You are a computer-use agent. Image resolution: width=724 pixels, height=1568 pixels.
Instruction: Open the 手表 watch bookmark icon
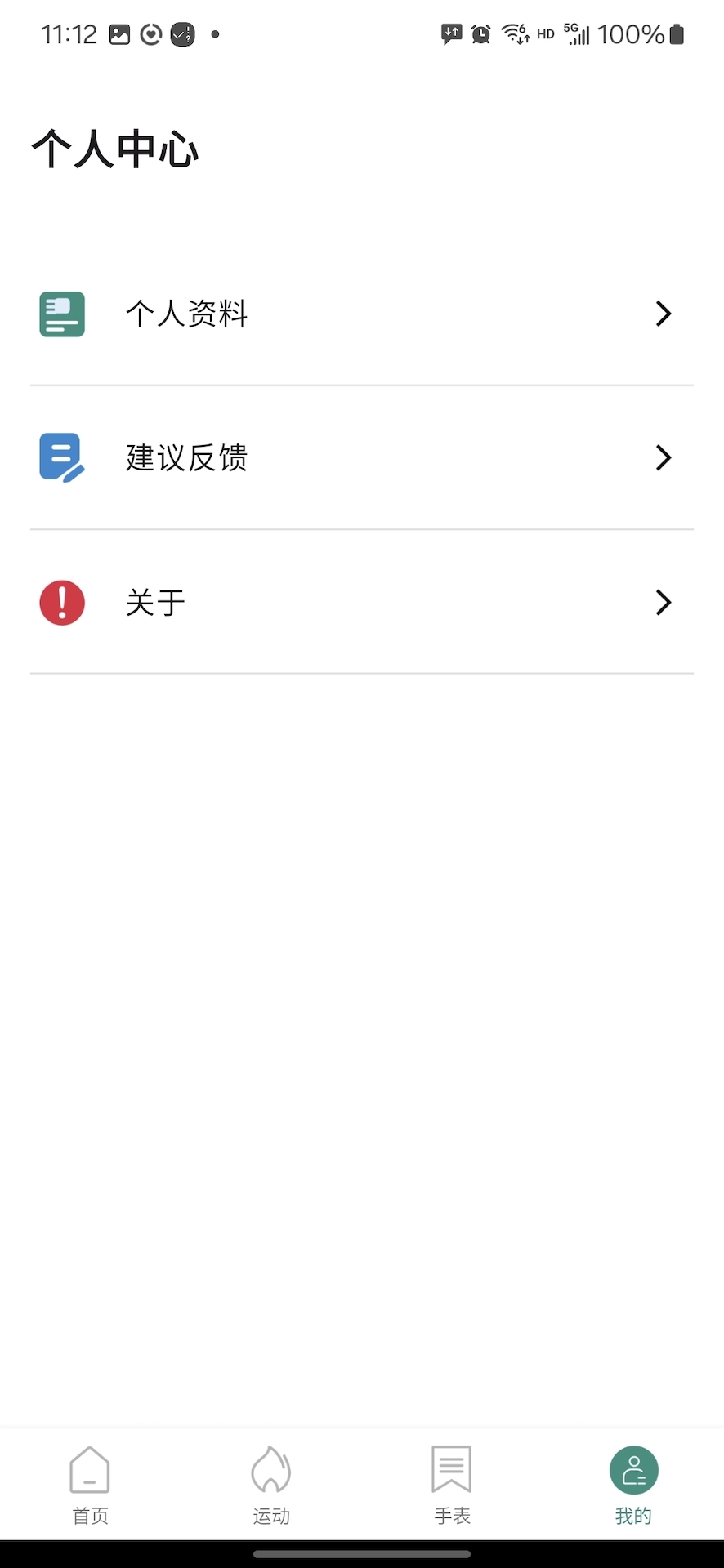click(452, 1470)
